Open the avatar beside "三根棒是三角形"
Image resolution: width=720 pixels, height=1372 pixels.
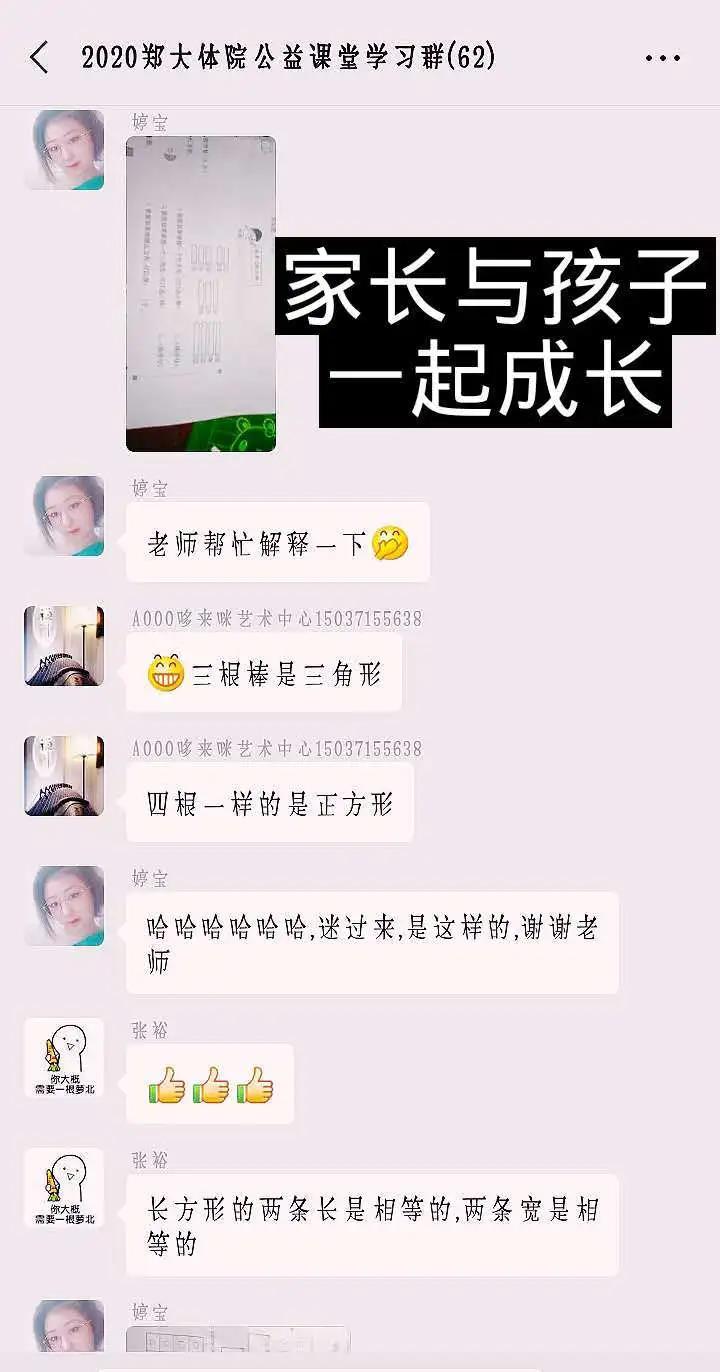point(64,646)
